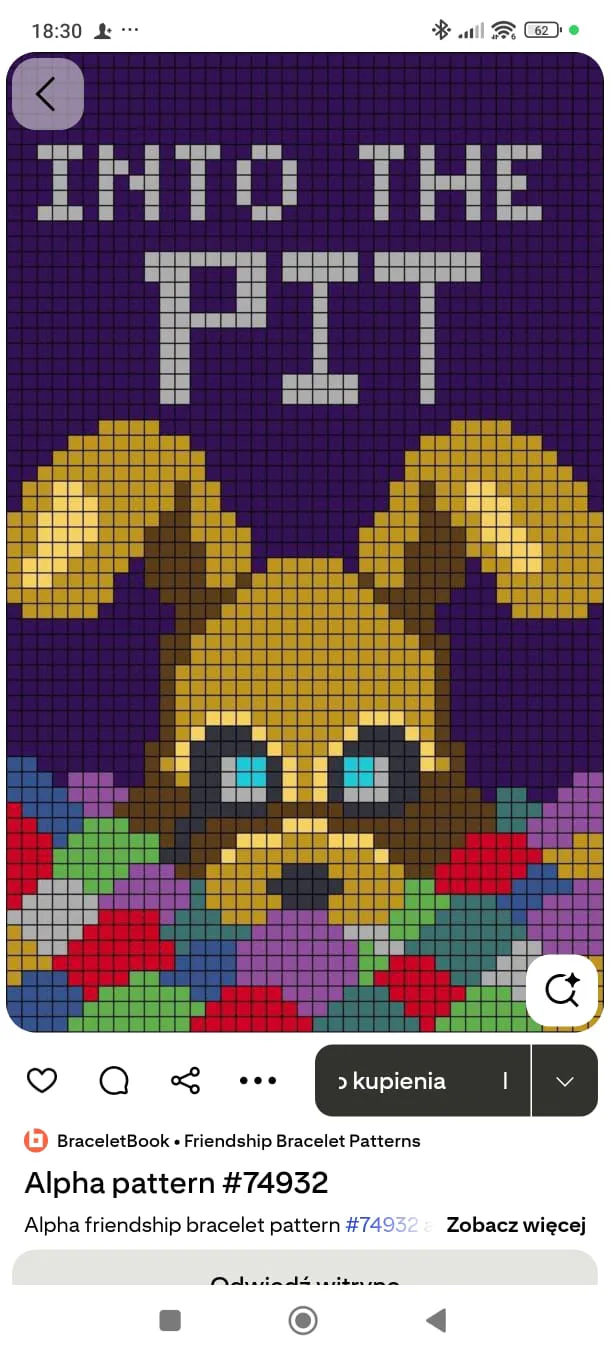Share this pin
This screenshot has height=1356, width=610.
(186, 1080)
